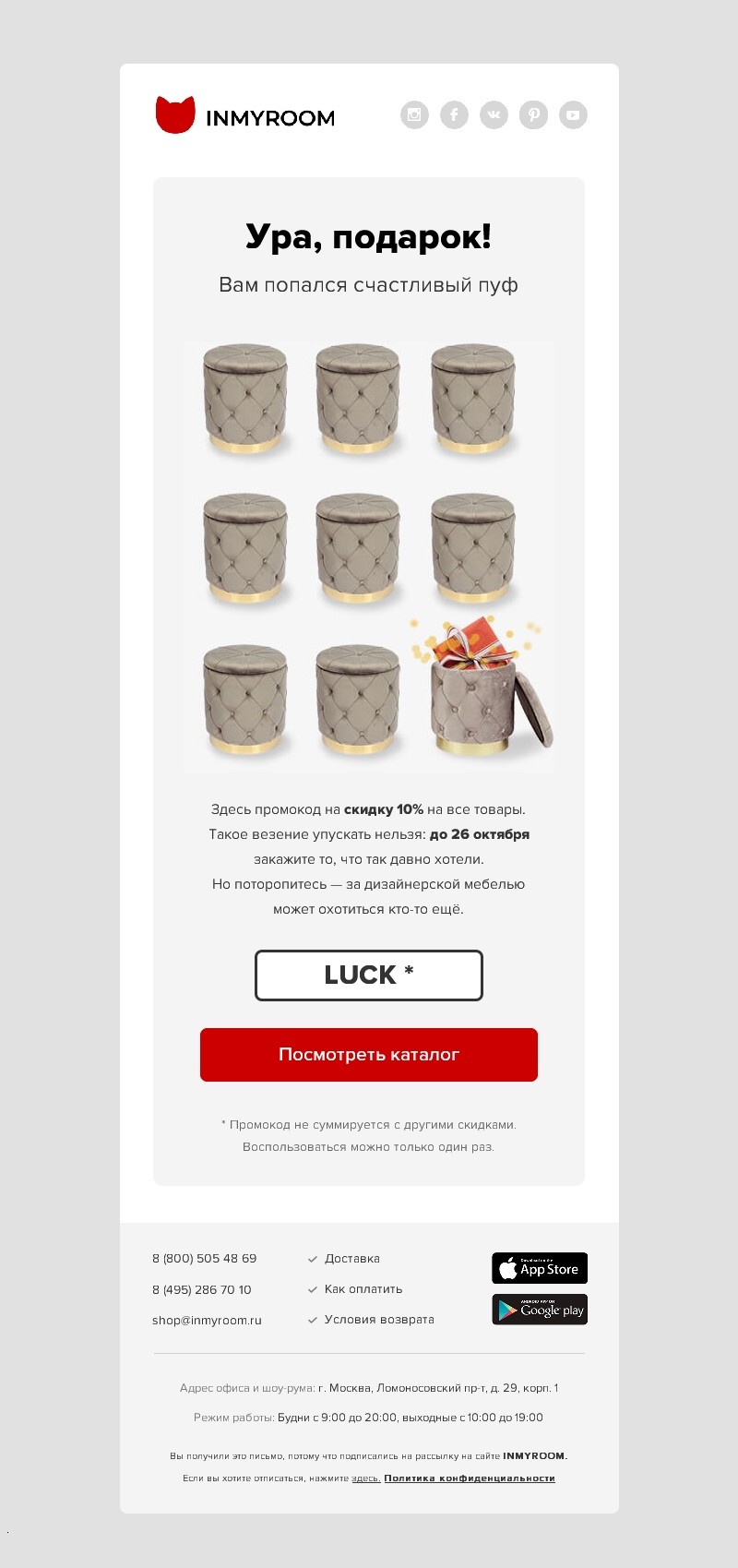Open the YouTube channel icon
Viewport: 738px width, 1568px height.
pos(573,114)
